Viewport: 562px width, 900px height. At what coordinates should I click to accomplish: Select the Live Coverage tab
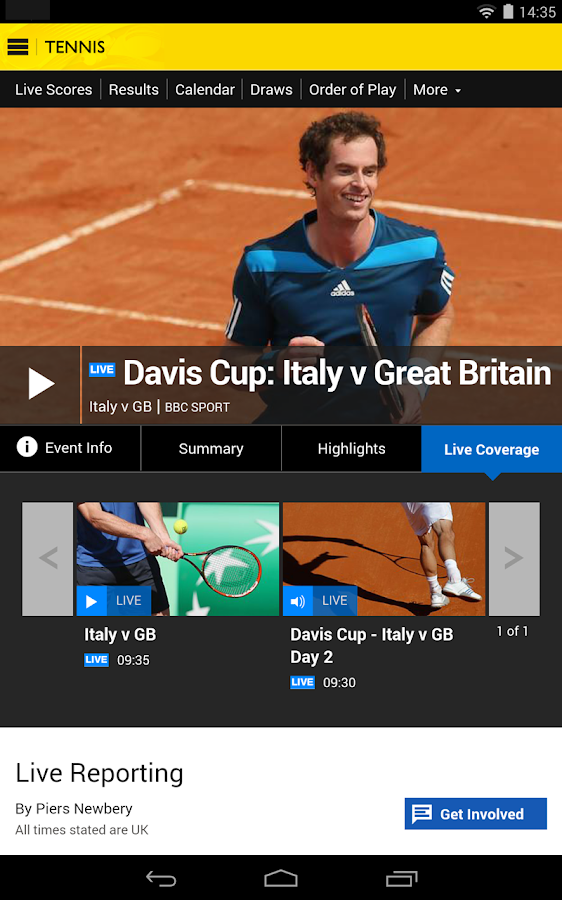(x=491, y=449)
